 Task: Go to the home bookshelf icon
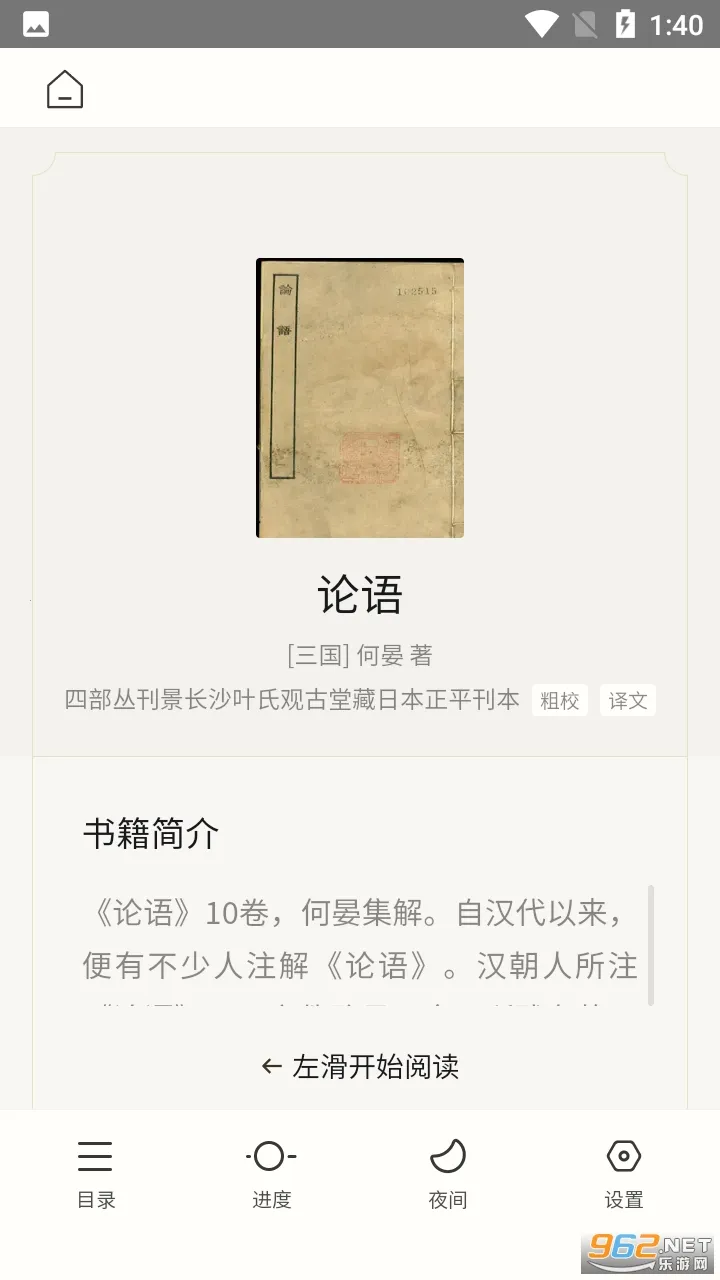pos(65,89)
